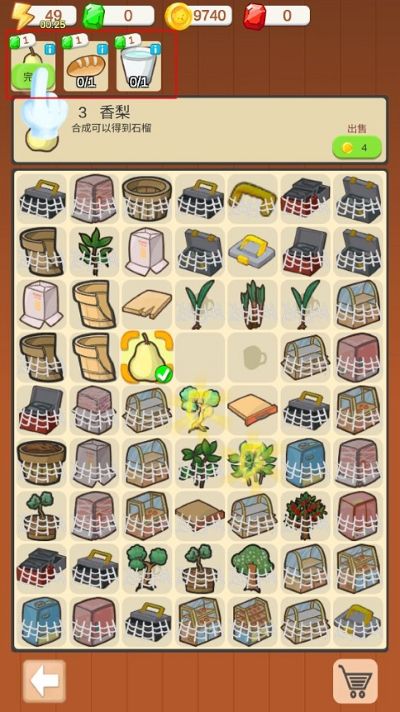Open the shopping cart store
This screenshot has width=400, height=712.
356,681
